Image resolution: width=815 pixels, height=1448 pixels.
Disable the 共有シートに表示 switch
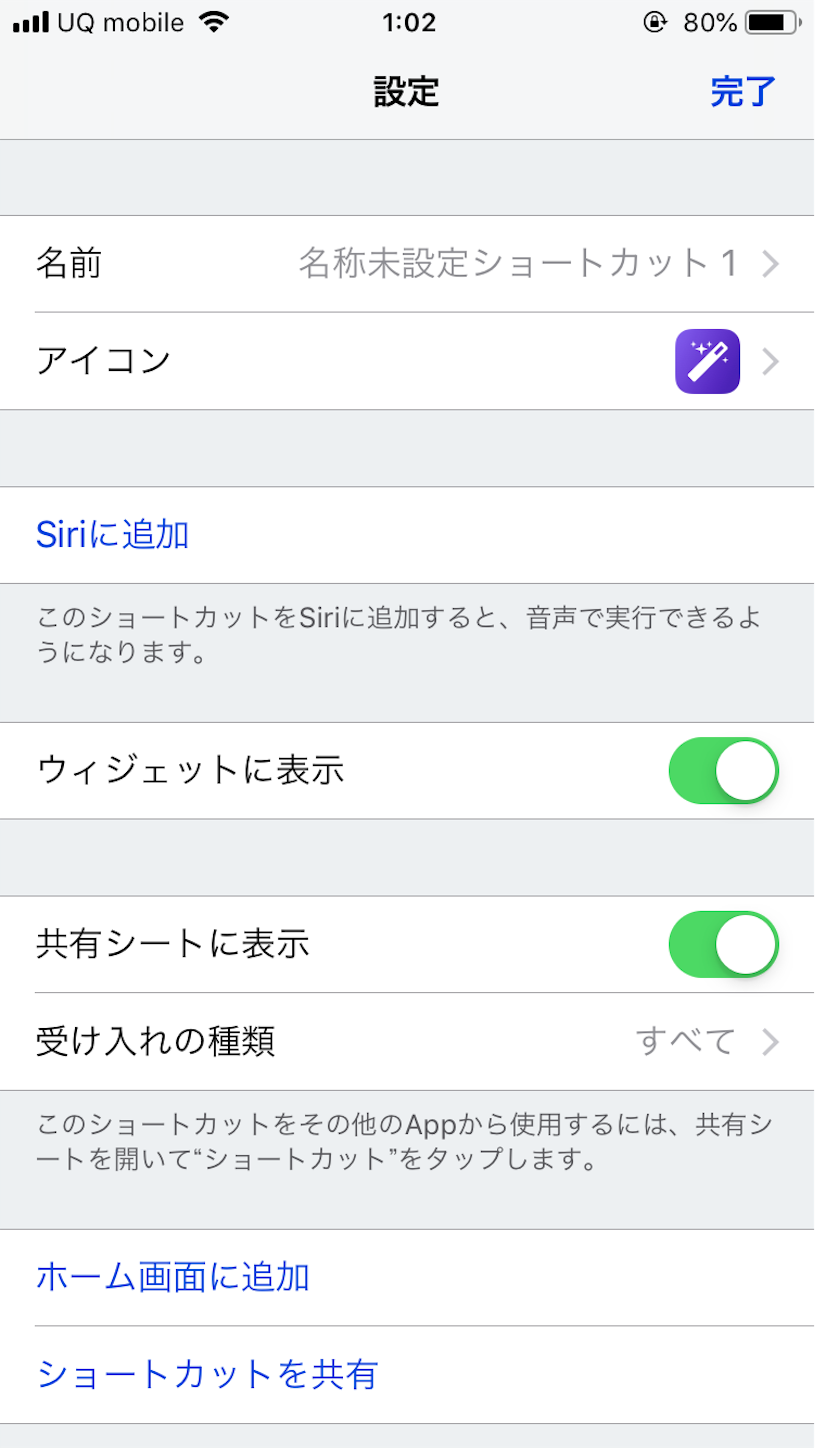724,944
